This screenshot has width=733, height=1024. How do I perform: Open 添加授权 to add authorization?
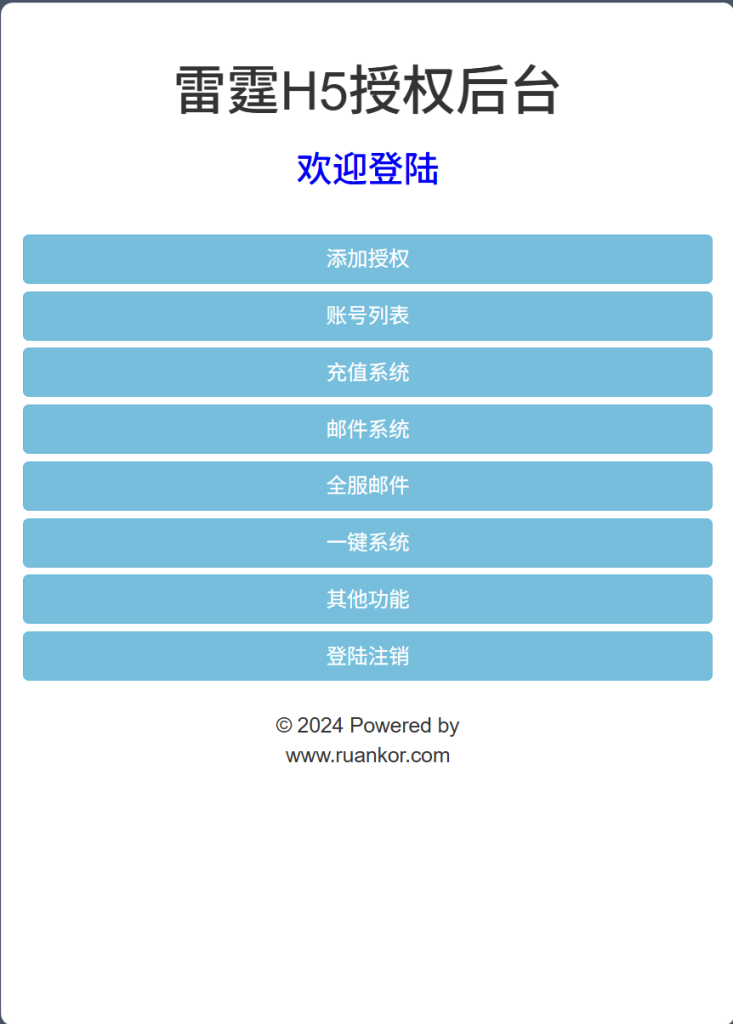[x=367, y=259]
